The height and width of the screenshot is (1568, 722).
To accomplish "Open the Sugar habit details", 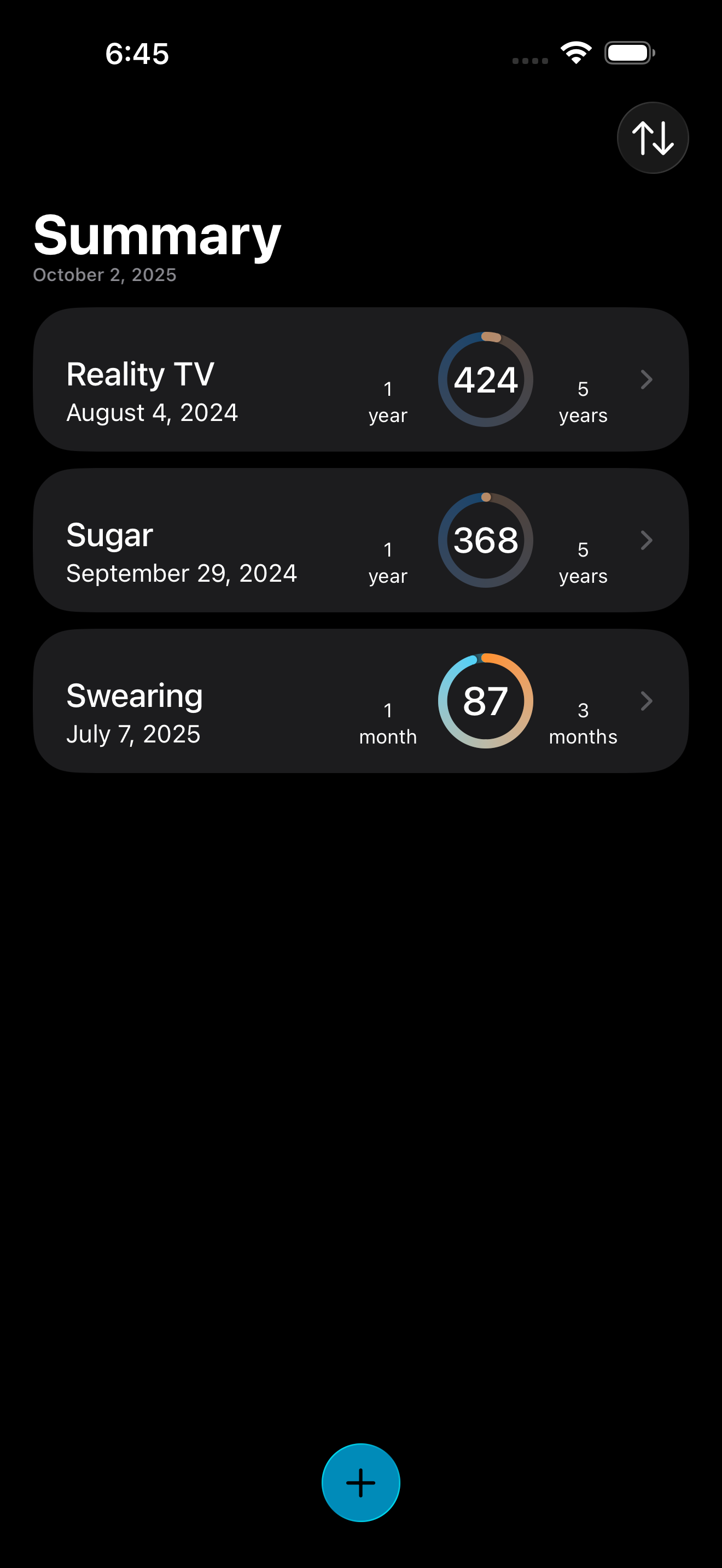I will [109, 534].
